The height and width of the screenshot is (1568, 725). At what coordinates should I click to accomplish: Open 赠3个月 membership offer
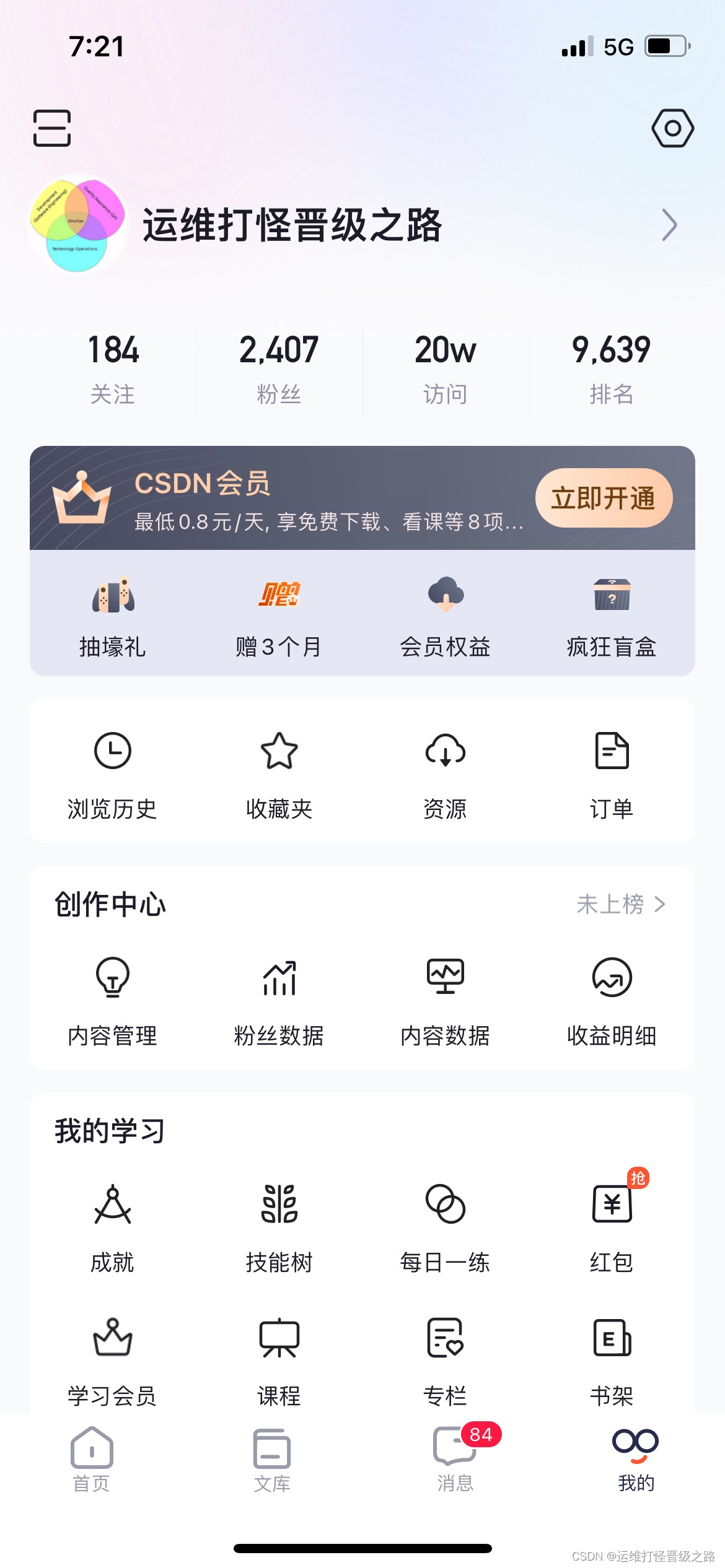click(x=279, y=615)
